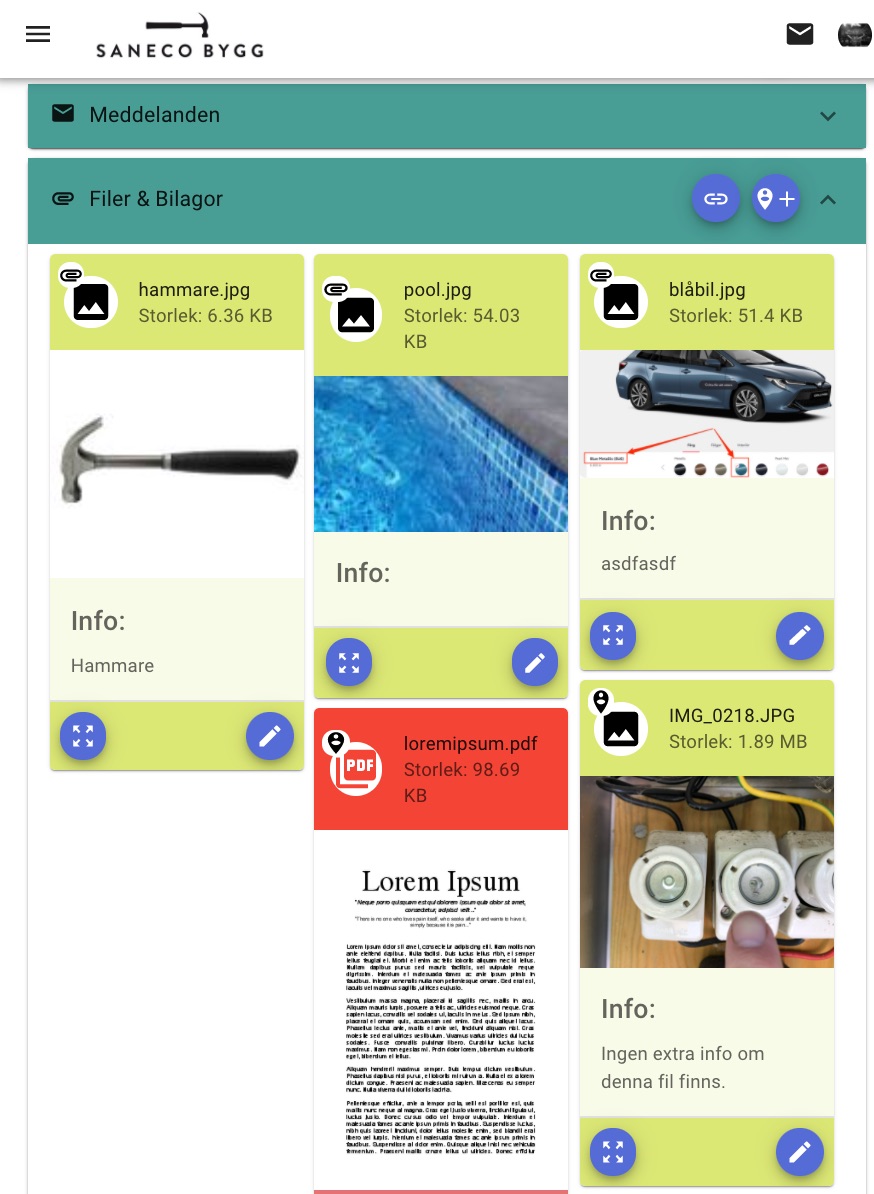The image size is (874, 1194).
Task: Edit info for pool.jpg
Action: [x=535, y=662]
